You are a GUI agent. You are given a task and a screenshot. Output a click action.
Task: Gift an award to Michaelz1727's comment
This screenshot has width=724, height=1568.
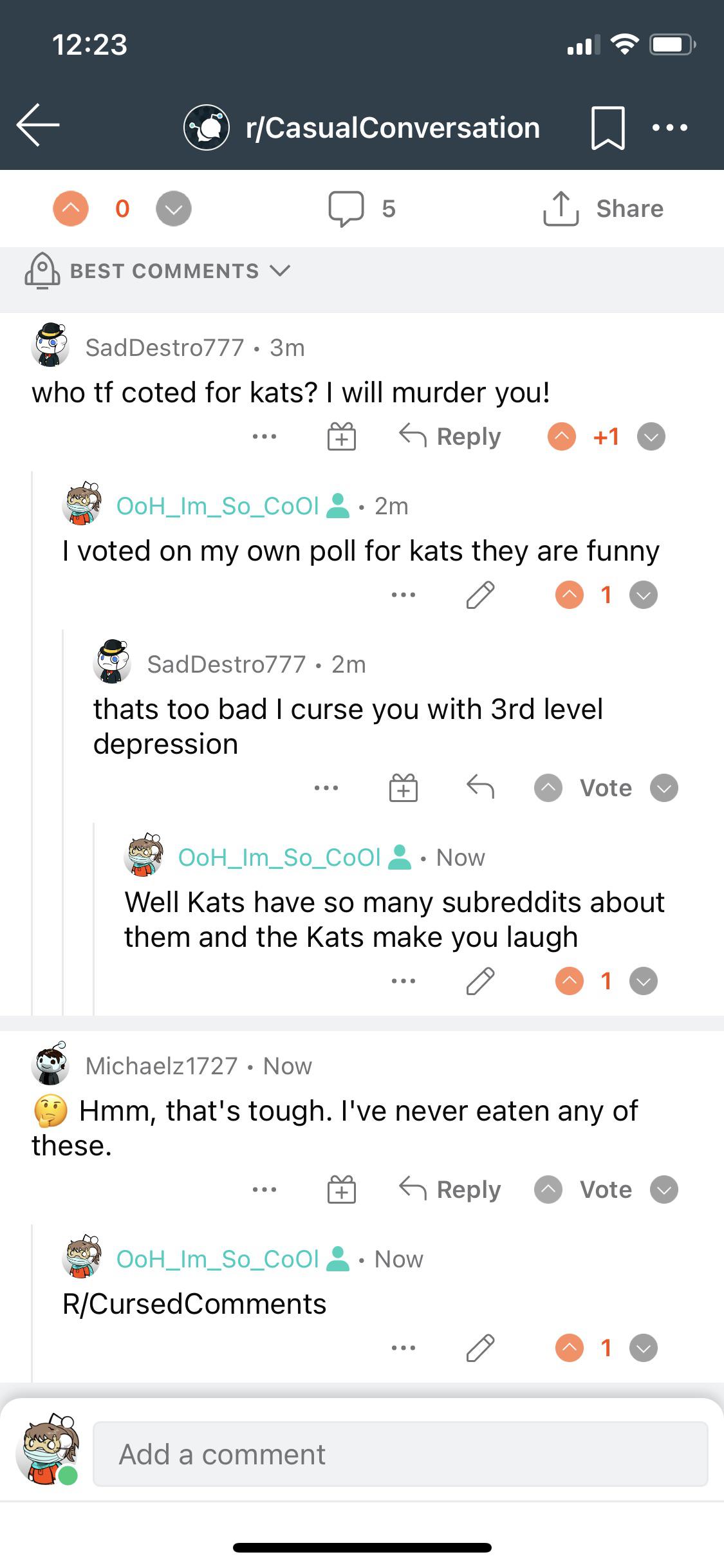(x=341, y=1190)
